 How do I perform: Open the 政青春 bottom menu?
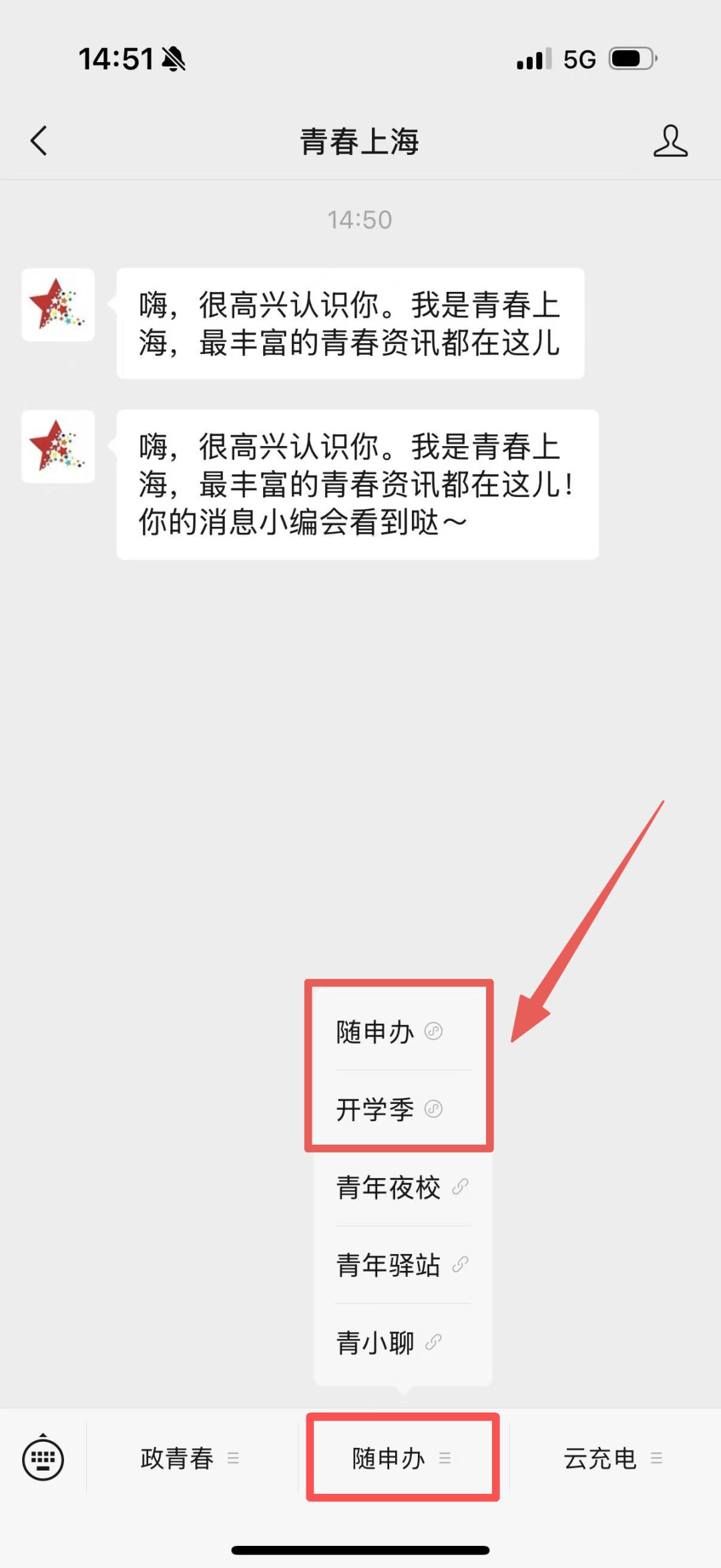[x=190, y=1458]
